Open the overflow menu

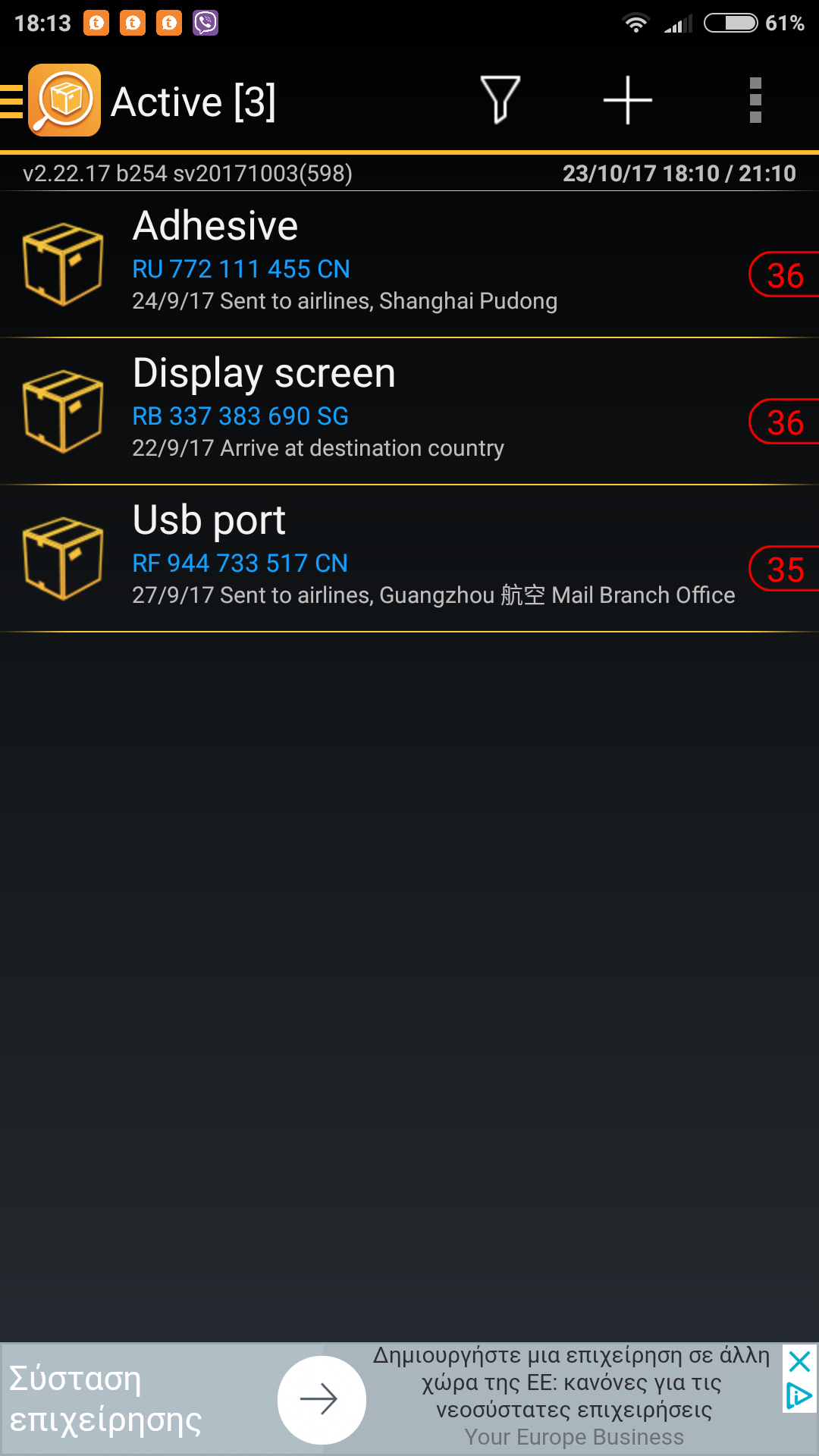tap(755, 100)
